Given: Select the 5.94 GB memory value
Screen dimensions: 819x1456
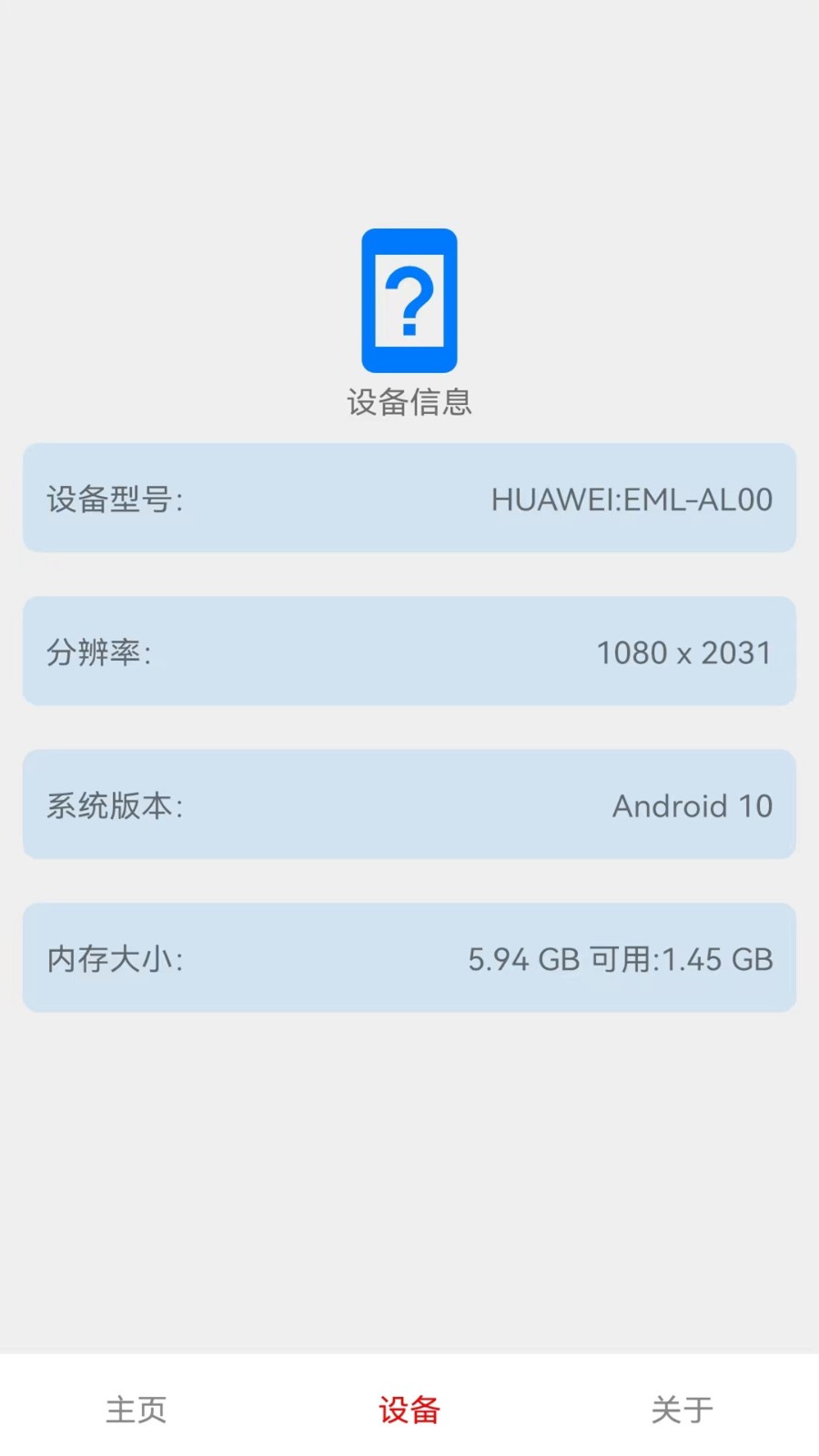Looking at the screenshot, I should tap(524, 959).
